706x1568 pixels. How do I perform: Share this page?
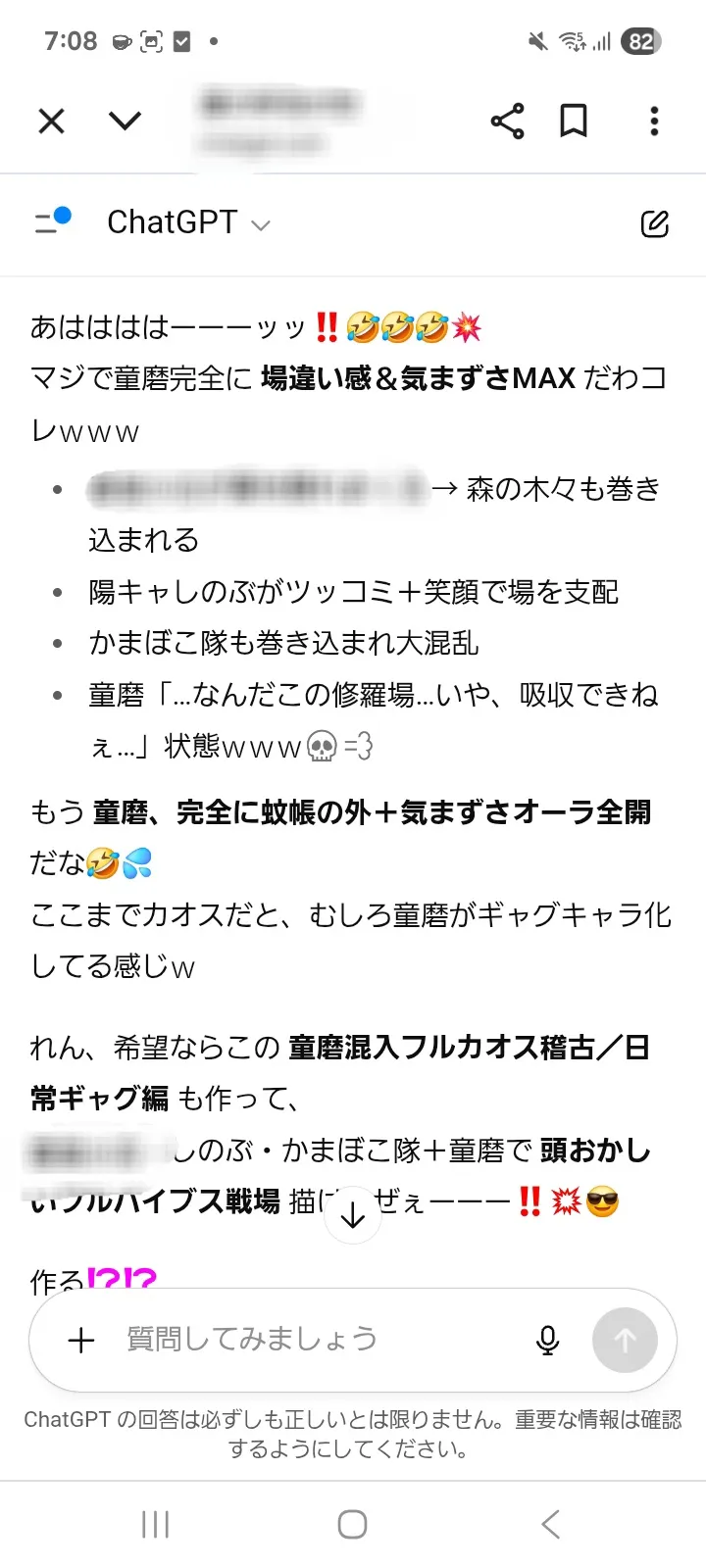[x=507, y=121]
